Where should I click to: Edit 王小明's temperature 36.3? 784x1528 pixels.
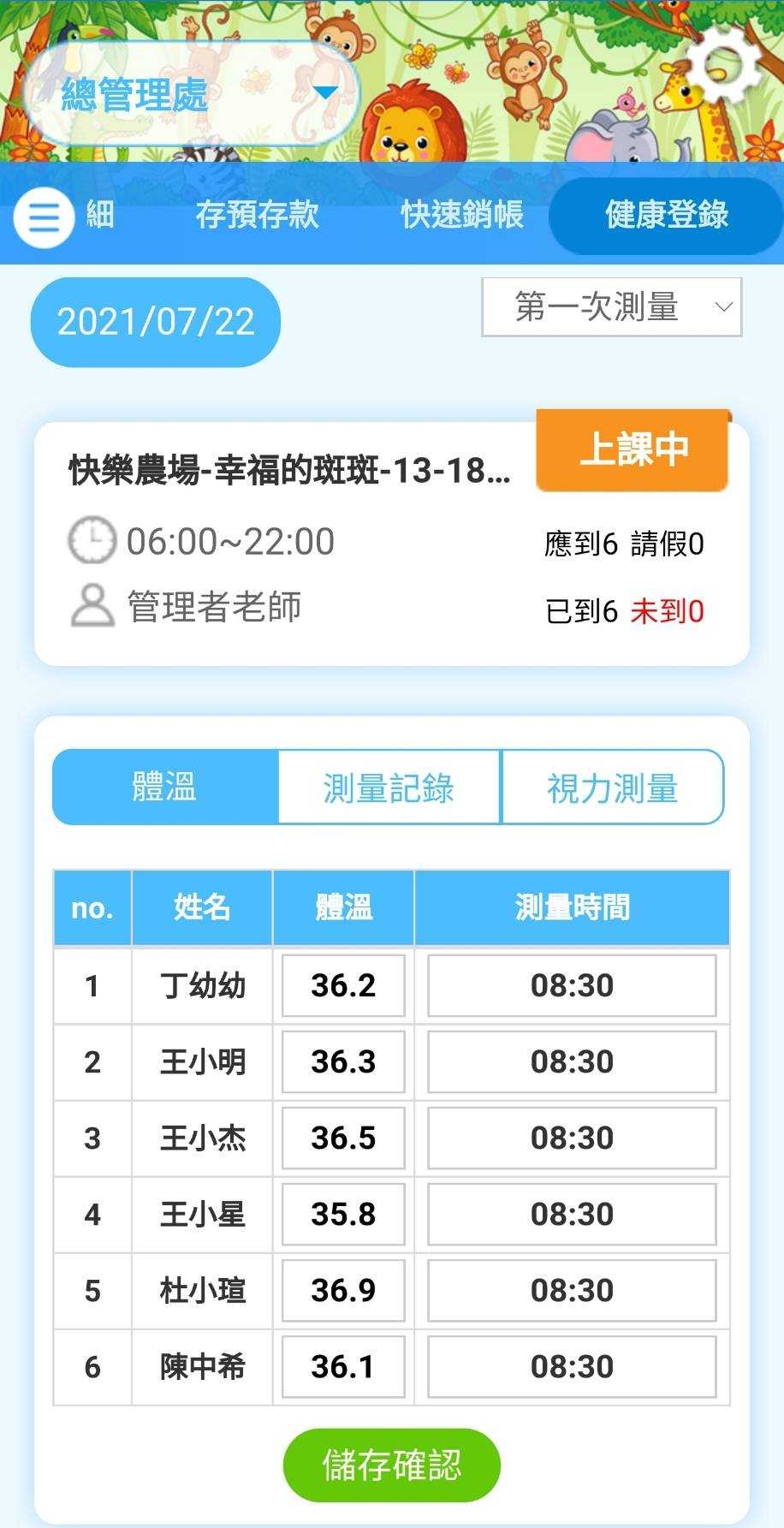[343, 1061]
